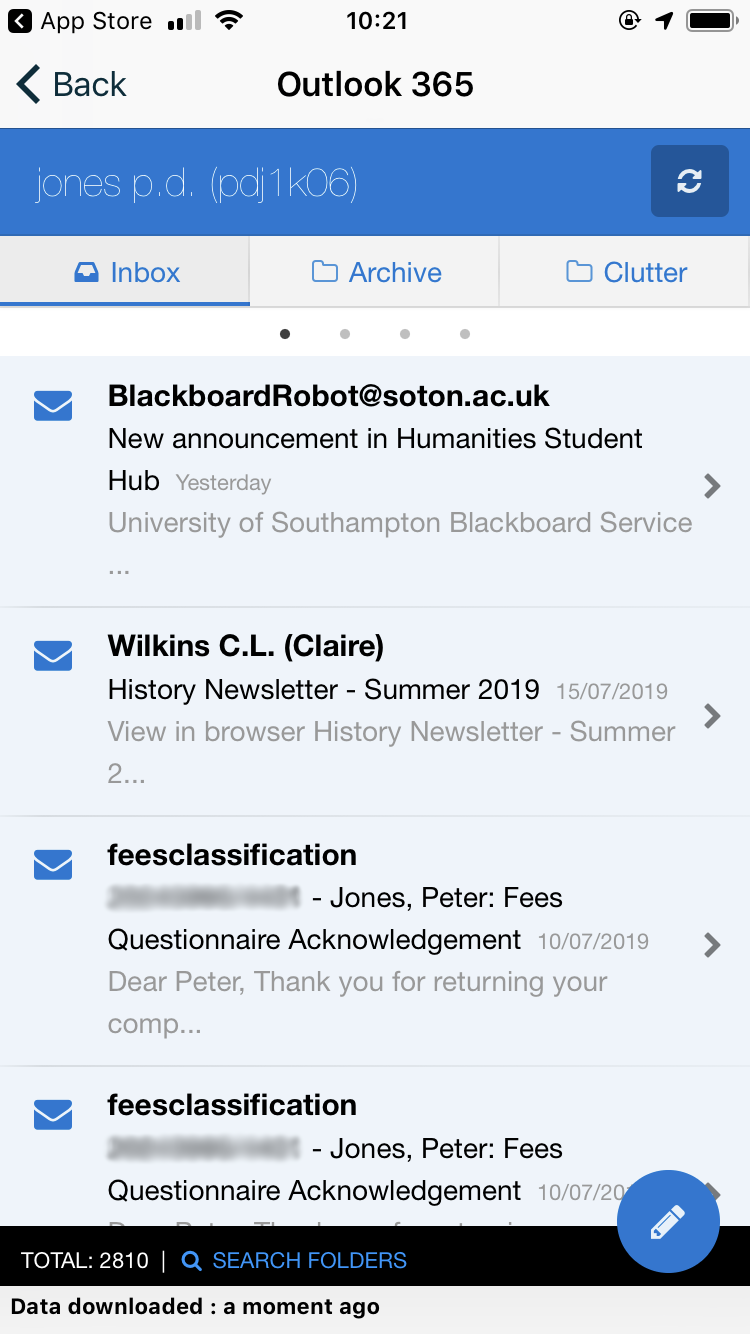Image resolution: width=750 pixels, height=1334 pixels.
Task: Compose a new email with the pencil button
Action: tap(668, 1221)
